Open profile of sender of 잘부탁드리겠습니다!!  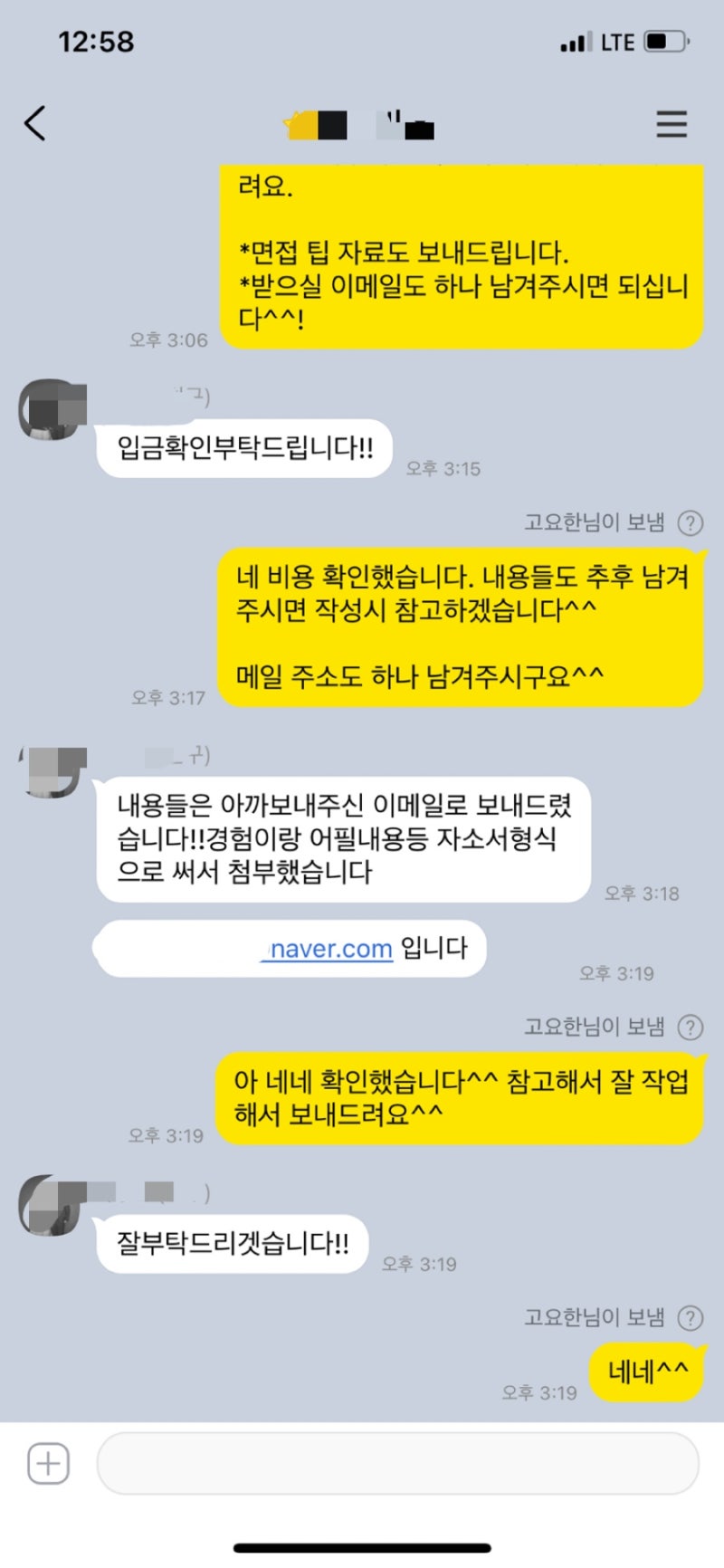52,1204
